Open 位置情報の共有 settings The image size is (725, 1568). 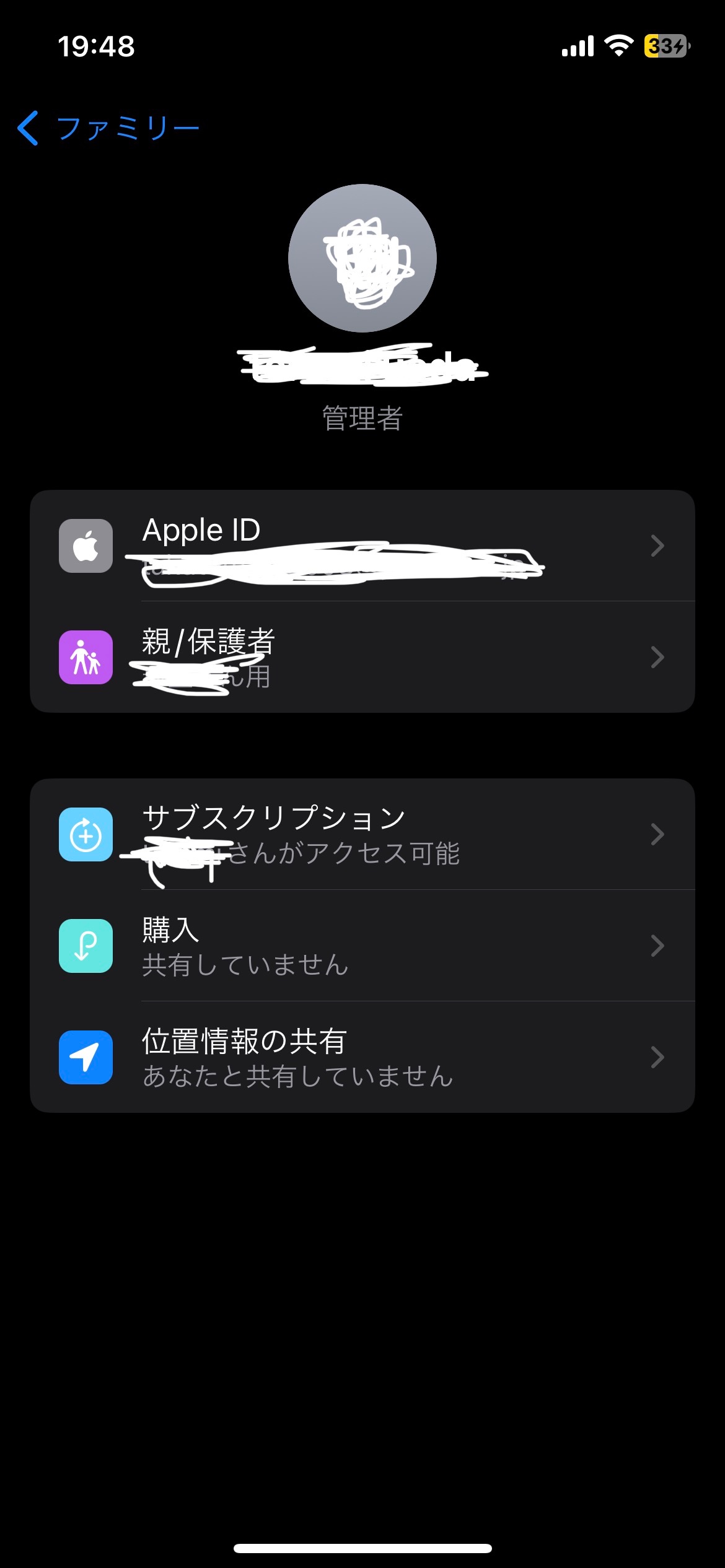pyautogui.click(x=362, y=1057)
